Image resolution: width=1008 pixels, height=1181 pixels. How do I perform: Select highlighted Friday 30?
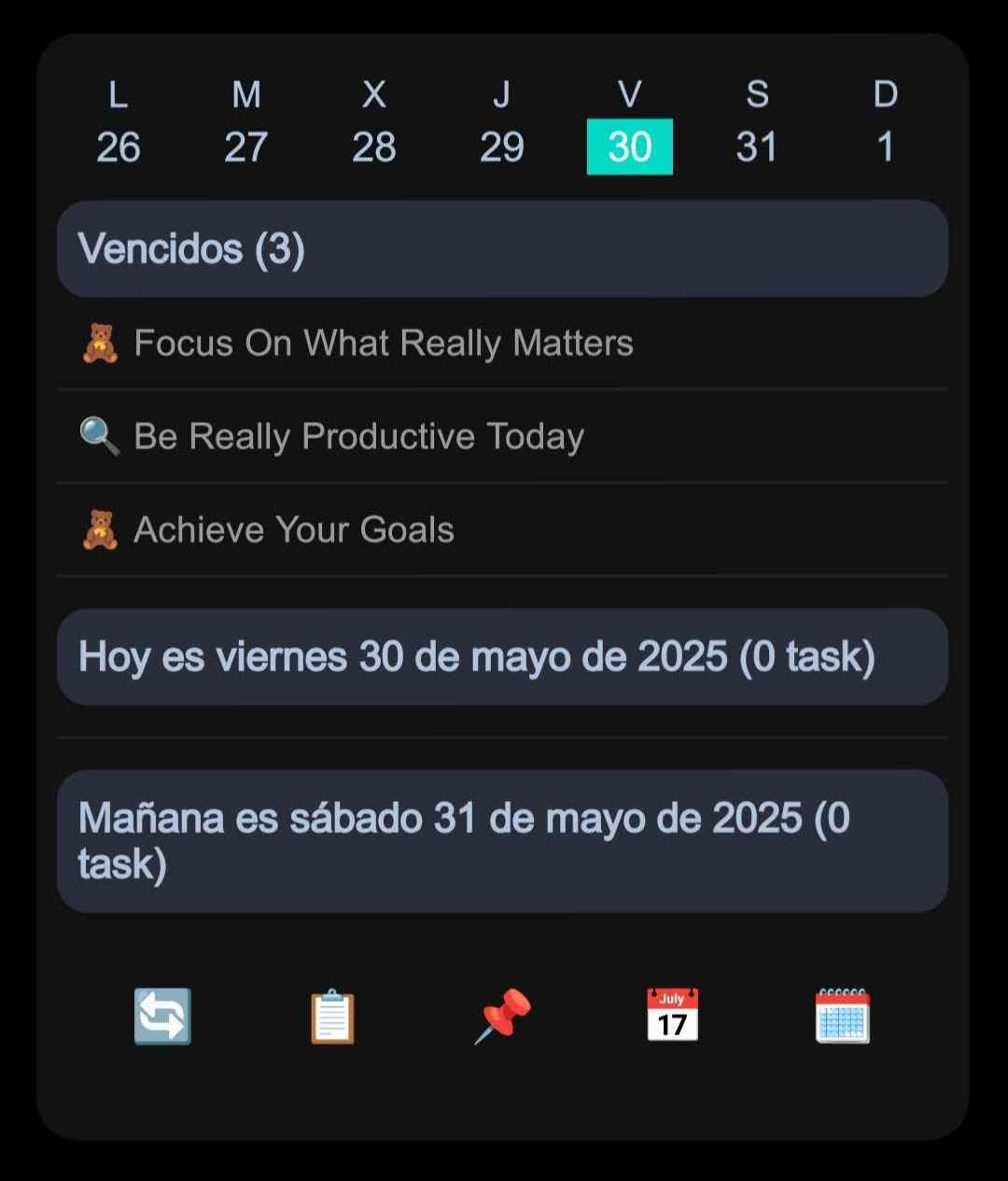coord(630,147)
